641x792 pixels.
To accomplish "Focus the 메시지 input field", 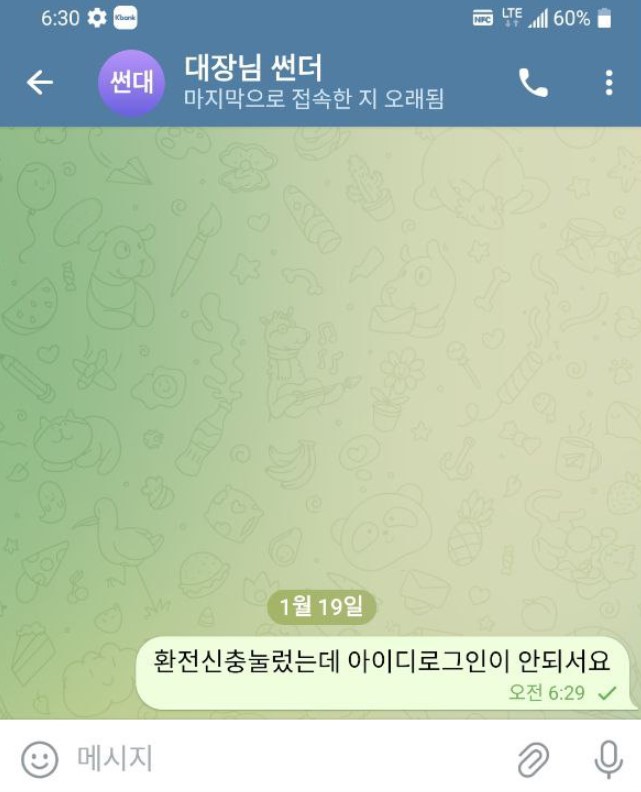I will 280,760.
